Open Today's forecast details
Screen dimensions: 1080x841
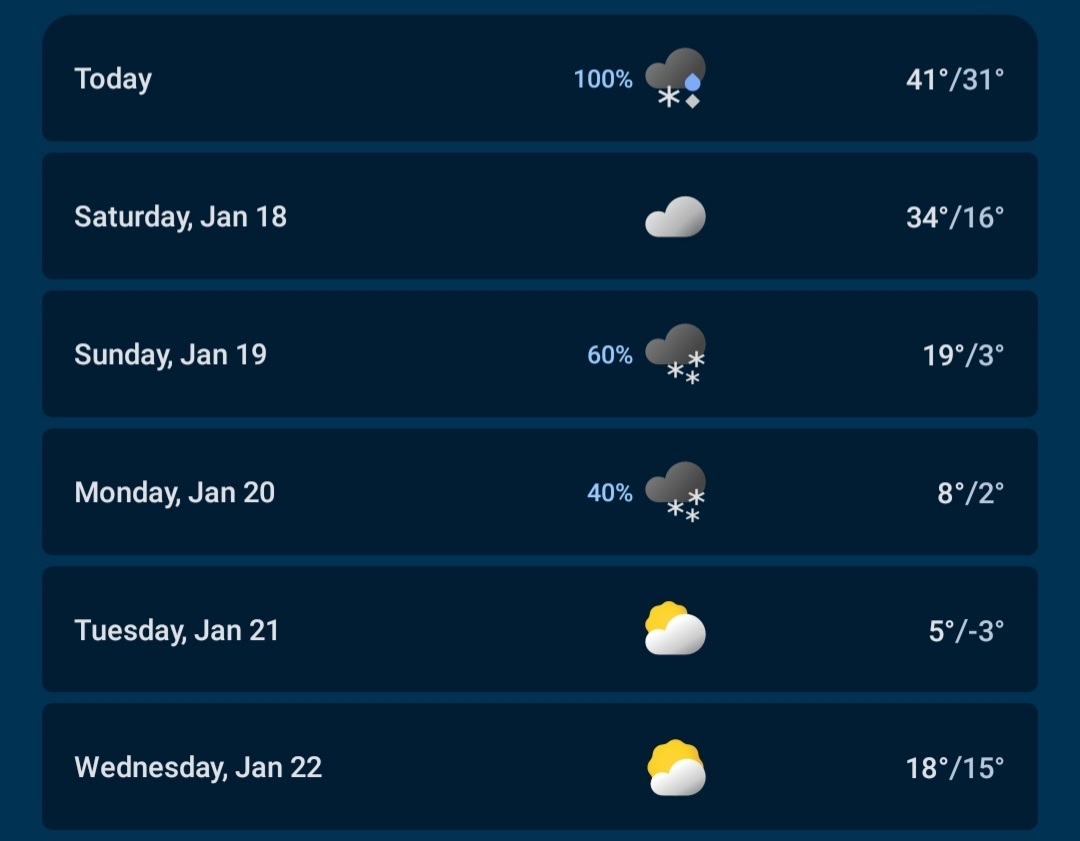click(x=540, y=78)
